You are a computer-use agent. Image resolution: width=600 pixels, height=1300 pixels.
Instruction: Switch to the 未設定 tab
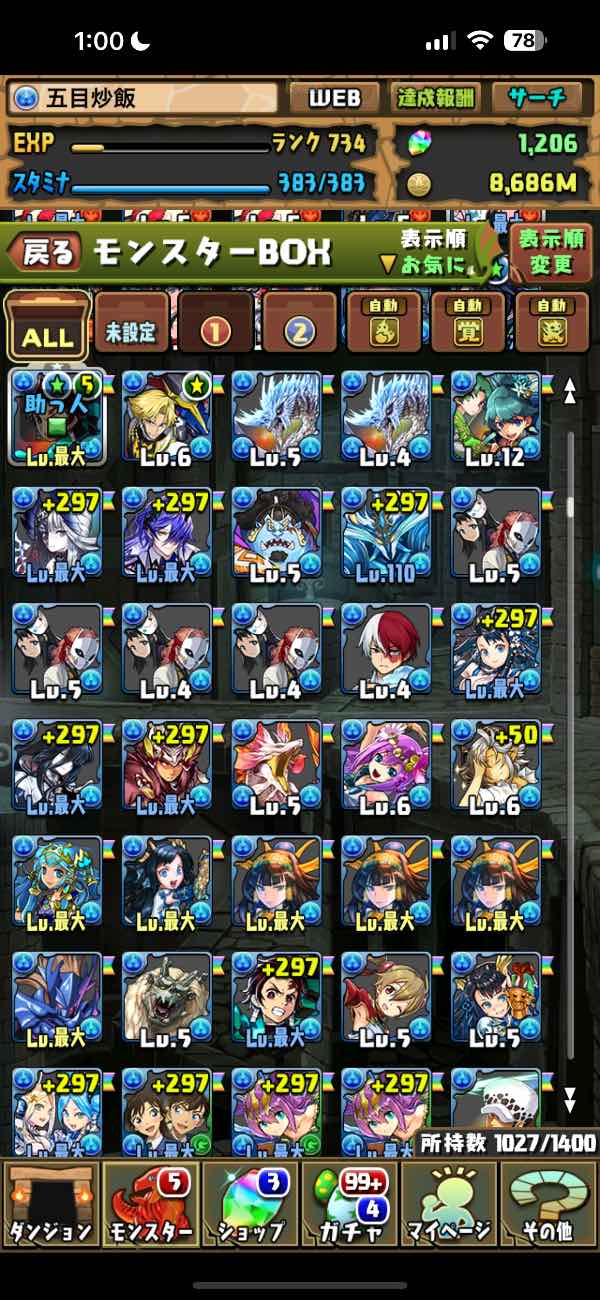point(132,324)
